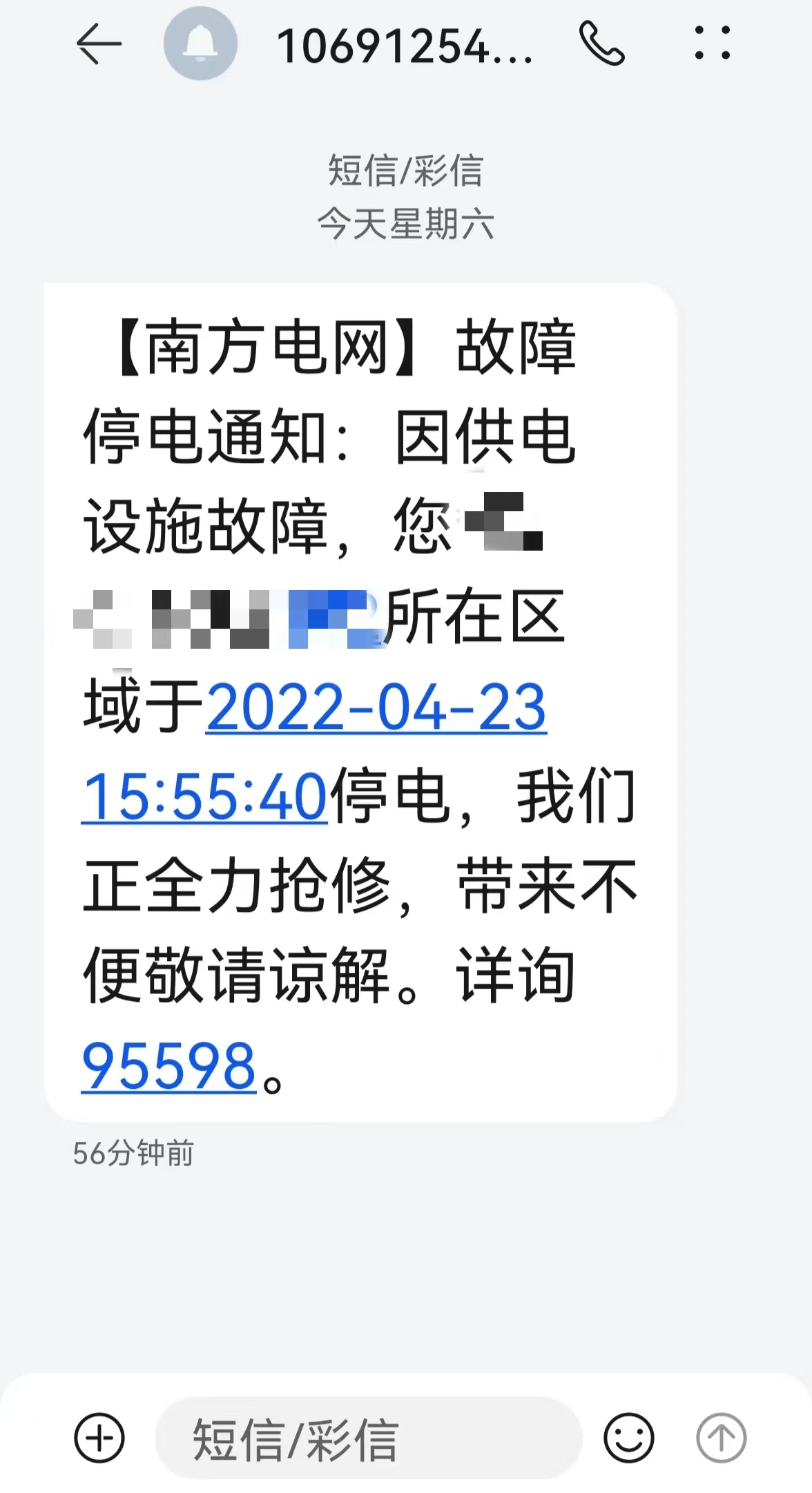Tap the 95598 hotline number link
This screenshot has width=812, height=1493.
(x=169, y=1066)
